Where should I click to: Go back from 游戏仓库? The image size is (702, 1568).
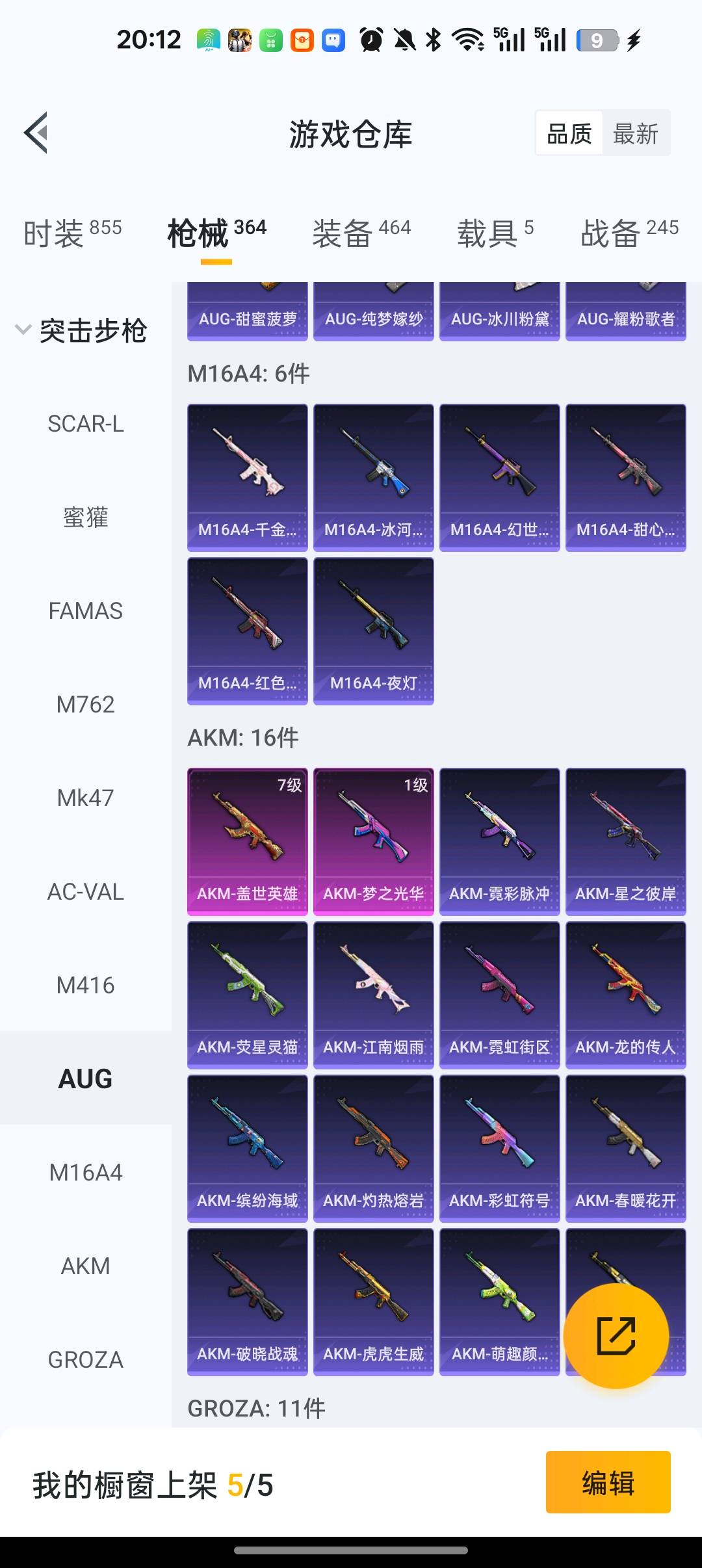pos(36,133)
